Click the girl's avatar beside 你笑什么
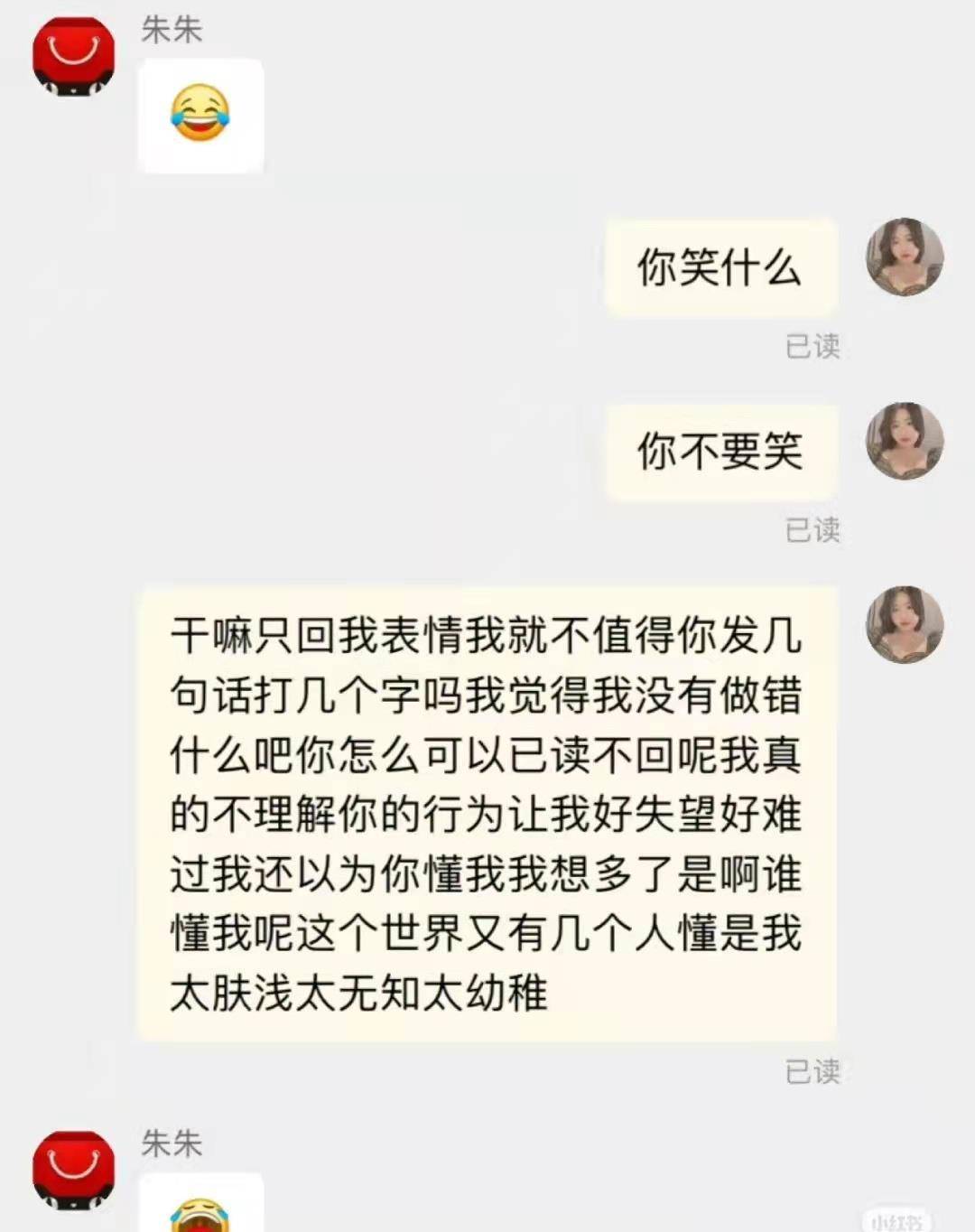975x1232 pixels. 905,263
